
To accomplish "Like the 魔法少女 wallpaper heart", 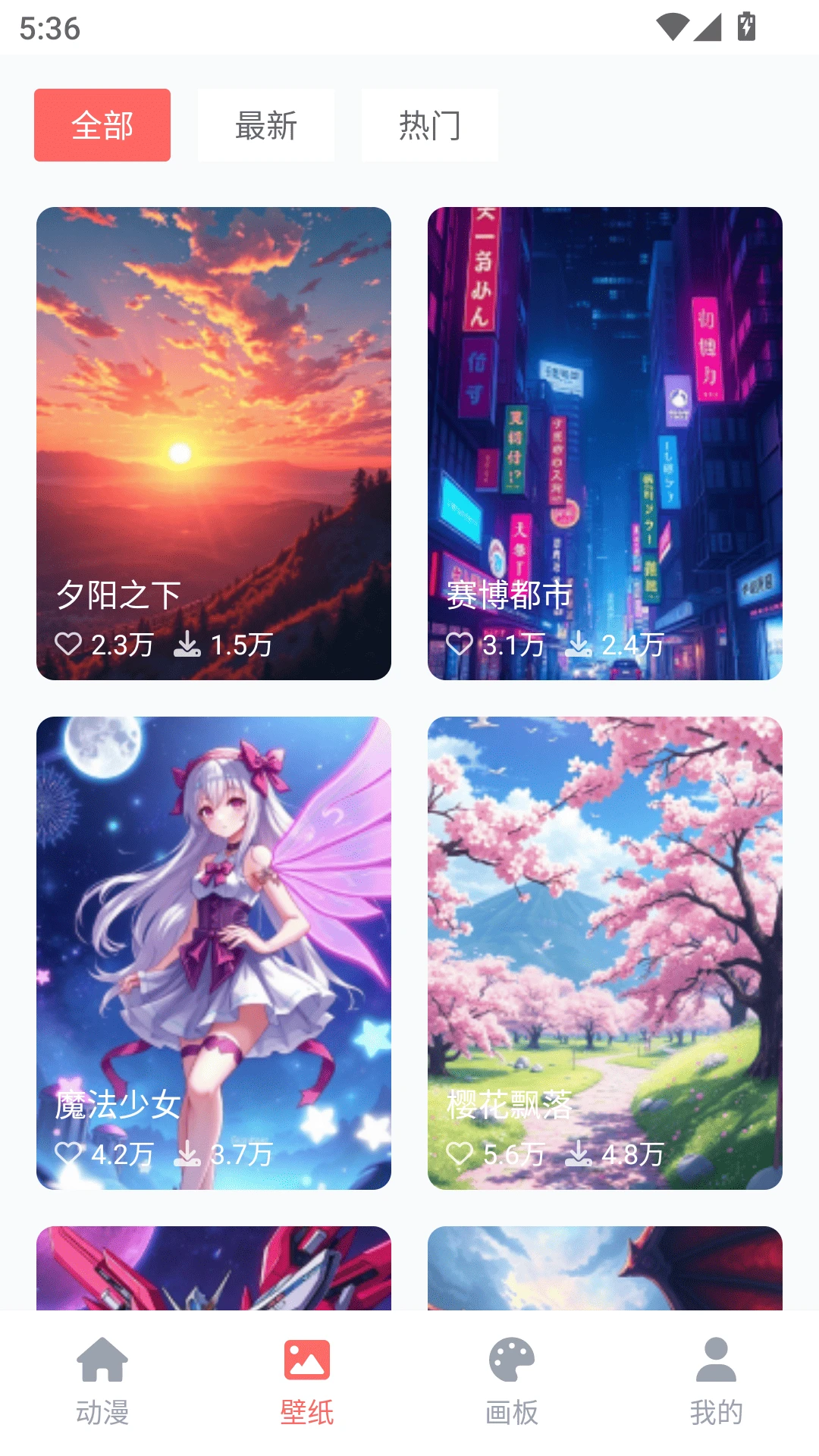I will coord(69,1154).
